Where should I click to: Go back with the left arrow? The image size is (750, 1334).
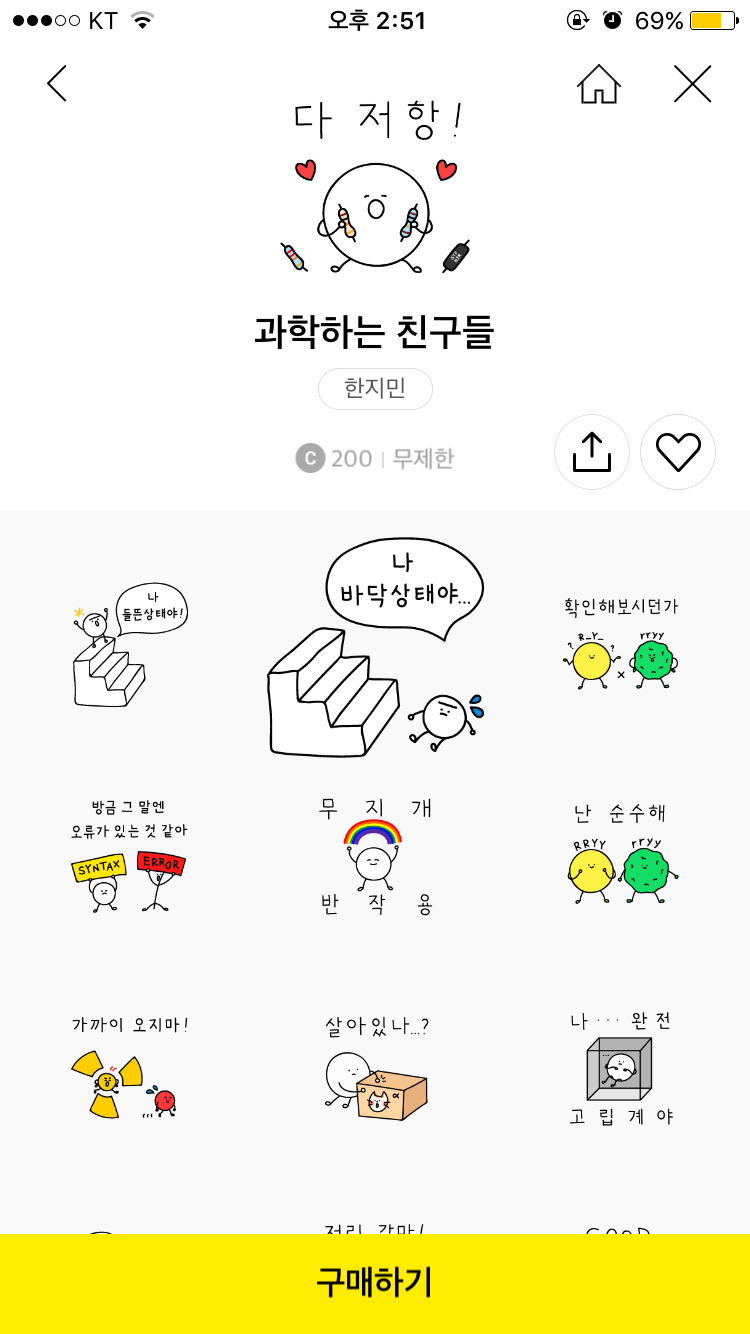click(x=57, y=83)
